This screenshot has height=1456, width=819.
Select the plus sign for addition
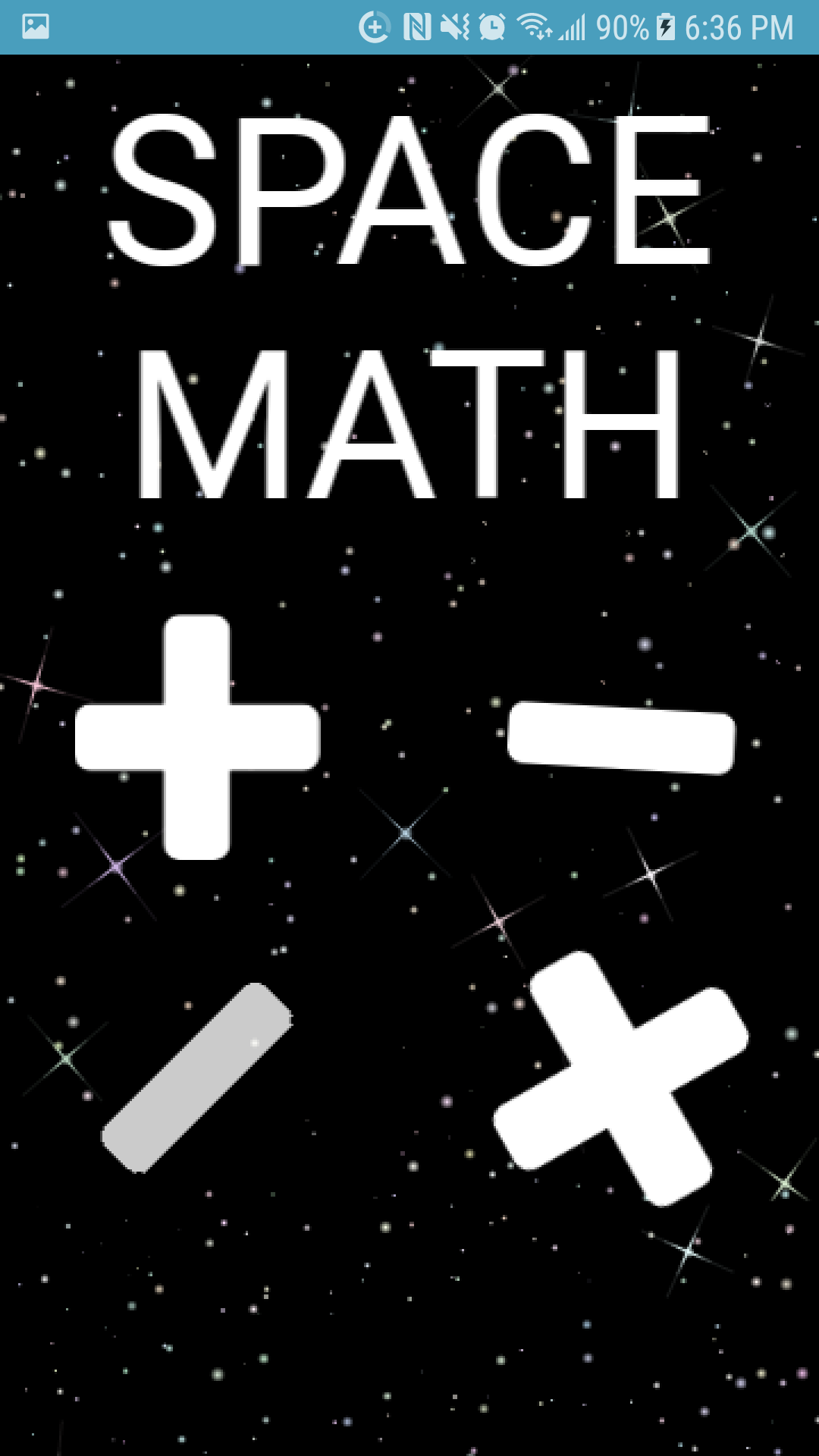[x=197, y=737]
